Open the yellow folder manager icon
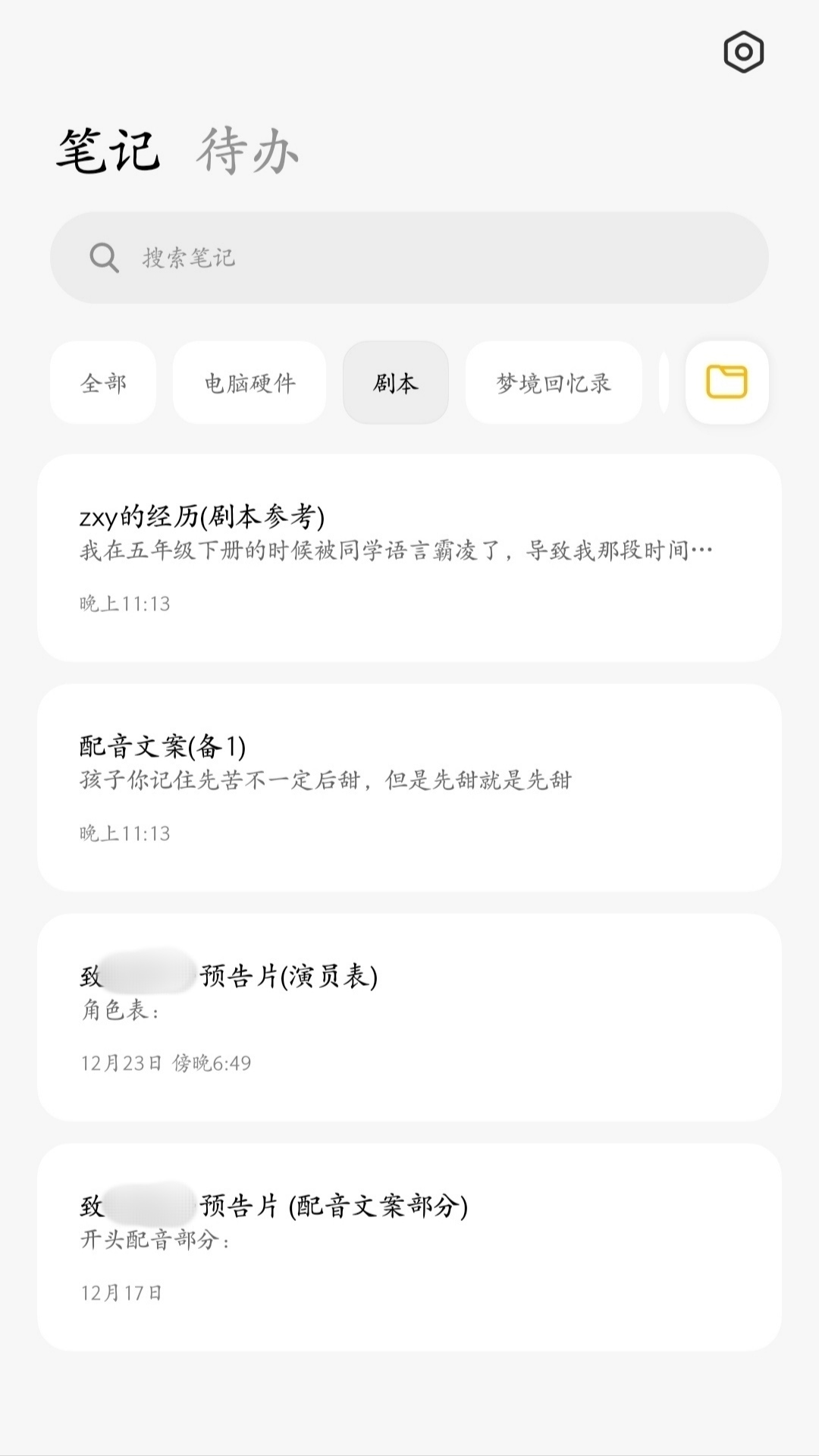 pos(726,382)
